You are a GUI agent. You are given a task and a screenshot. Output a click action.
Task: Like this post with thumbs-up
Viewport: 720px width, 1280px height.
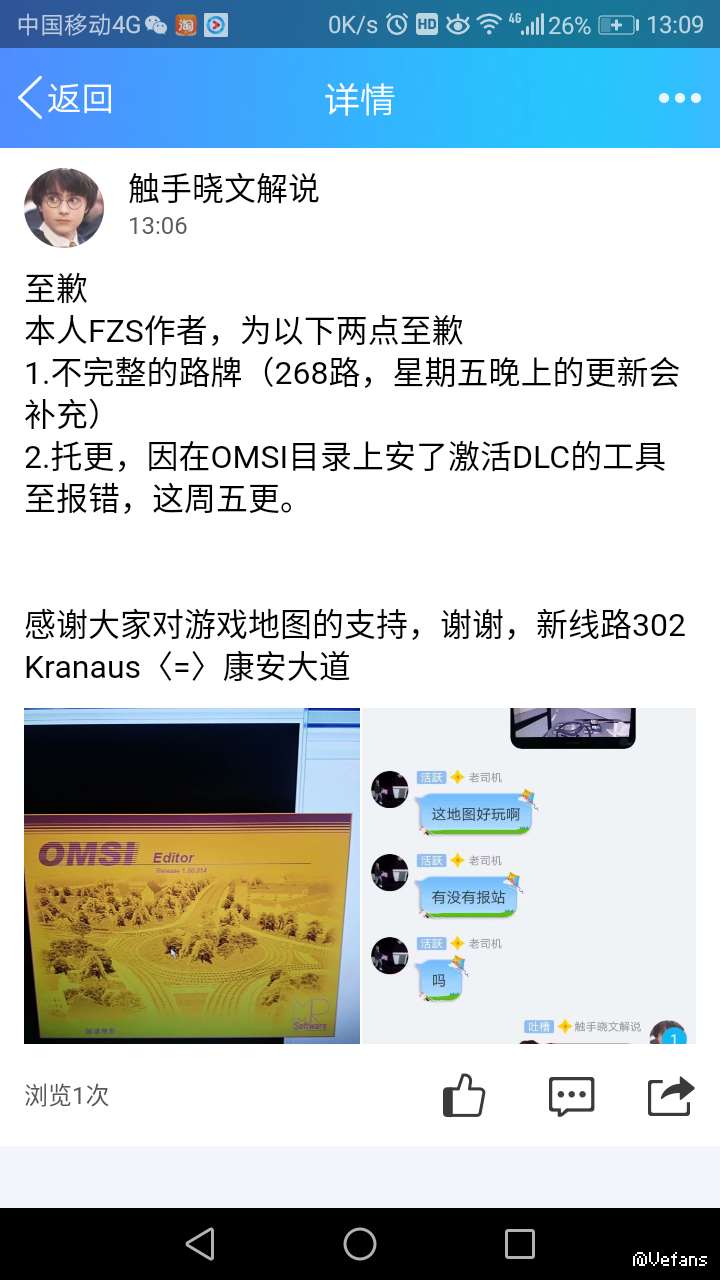464,1096
